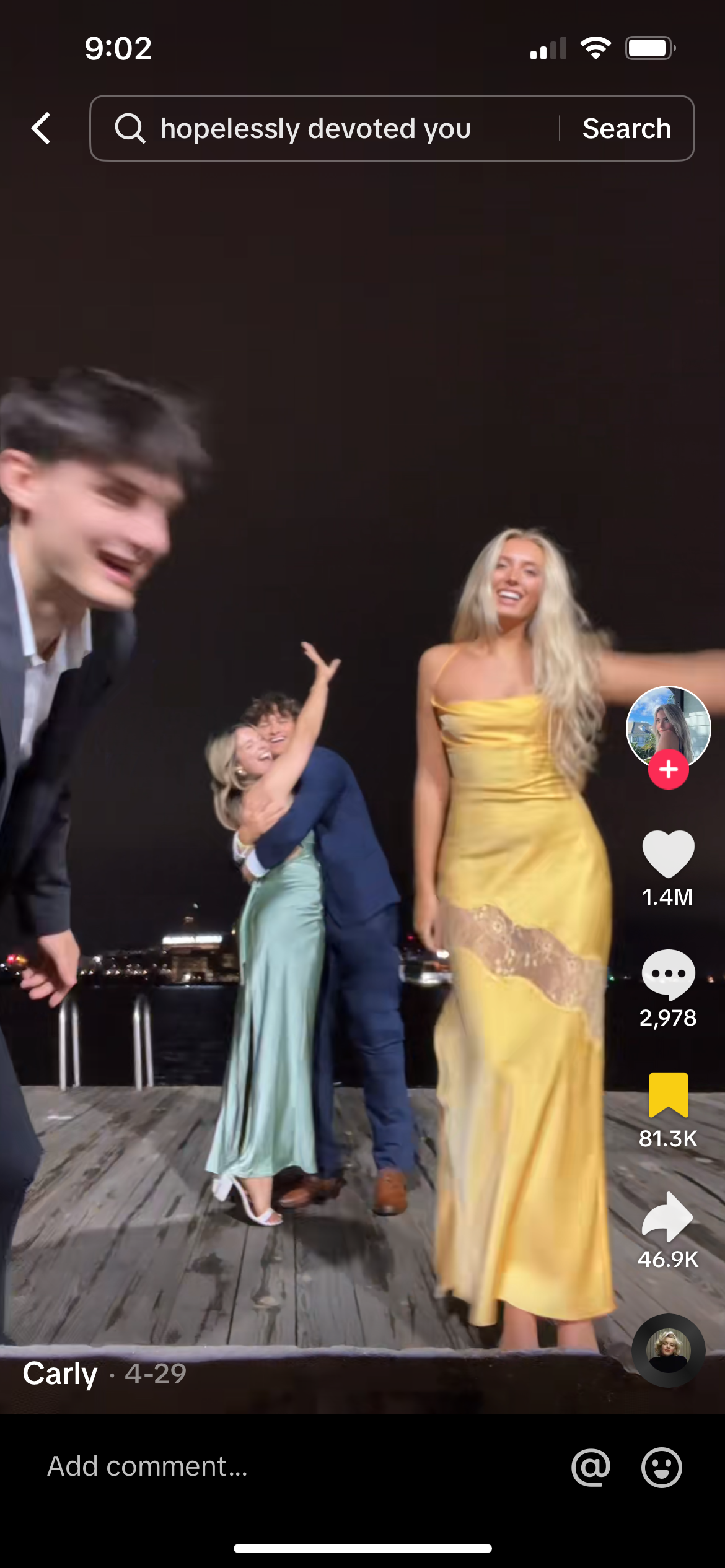This screenshot has width=725, height=1568.
Task: Like this video with the heart
Action: point(668,853)
